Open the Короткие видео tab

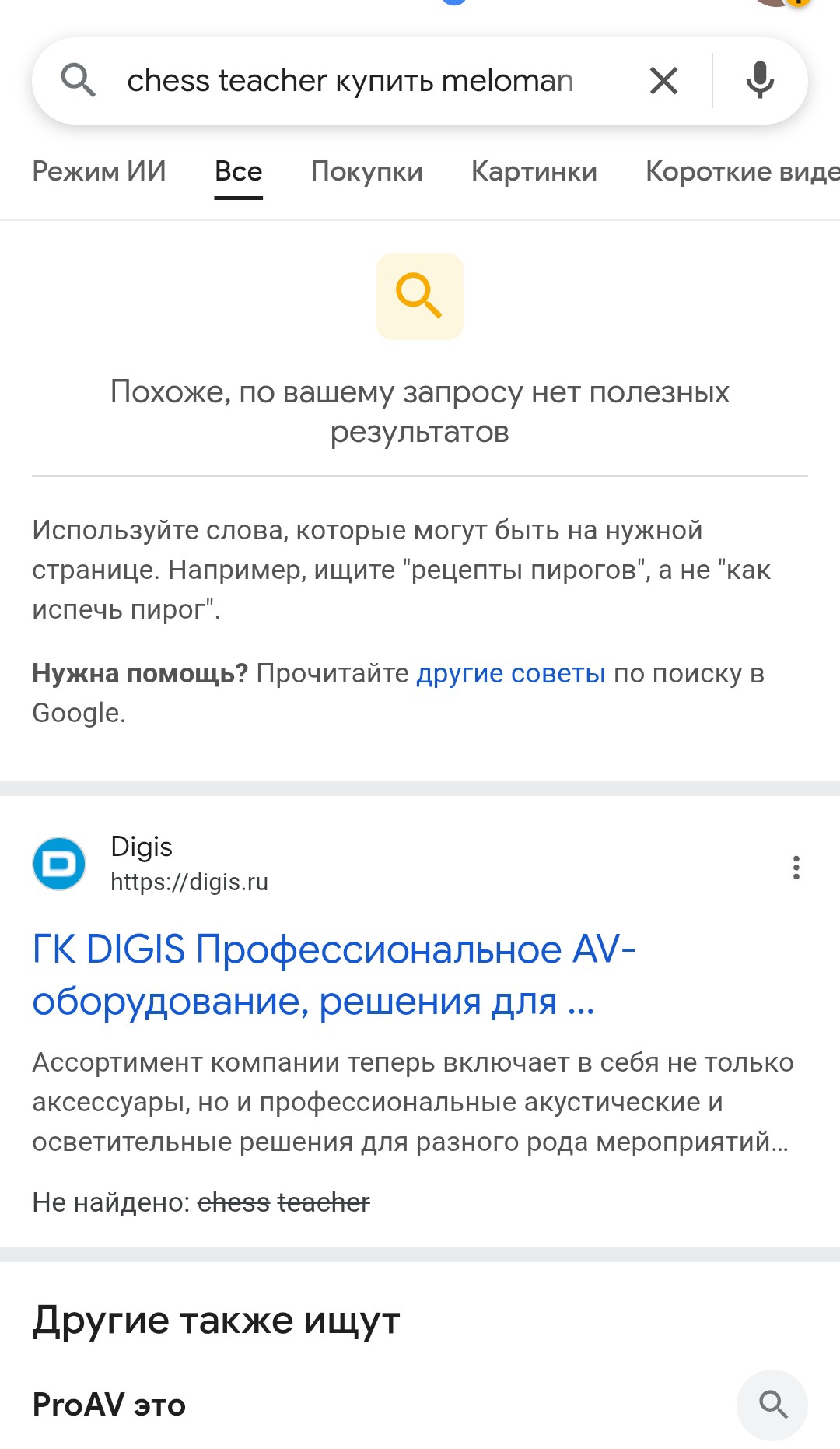pos(741,171)
